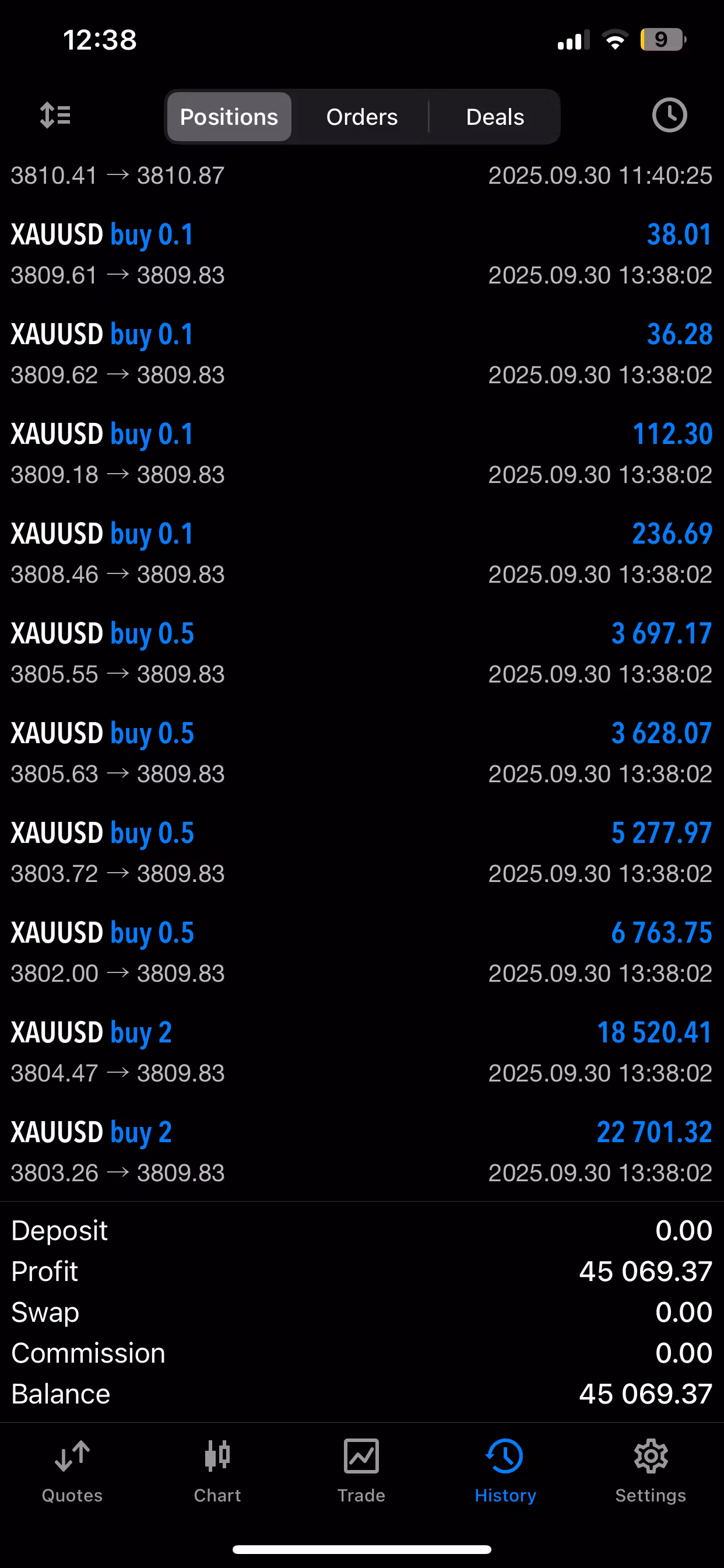Expand the XAUUSD position with profit 22 701.32
Viewport: 724px width, 1568px height.
pos(361,1151)
